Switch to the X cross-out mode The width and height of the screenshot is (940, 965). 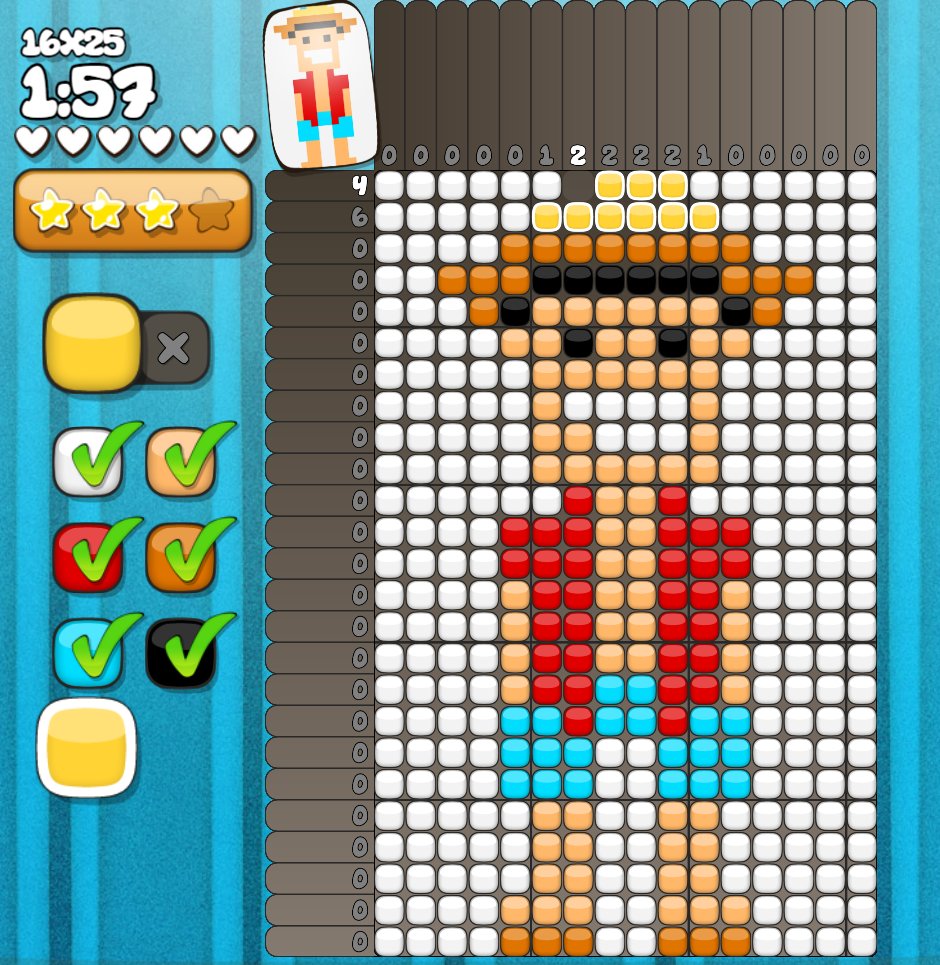[x=174, y=348]
